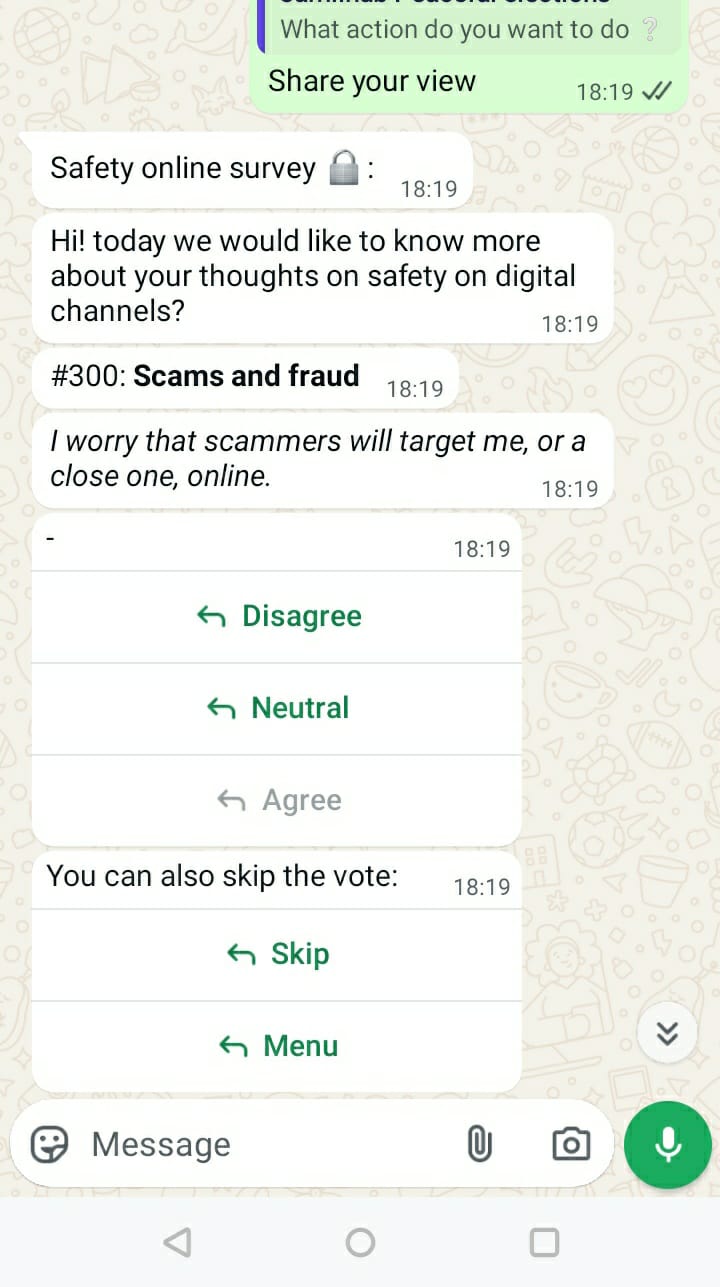Open the camera from the message bar
Viewport: 720px width, 1287px height.
click(x=570, y=1144)
